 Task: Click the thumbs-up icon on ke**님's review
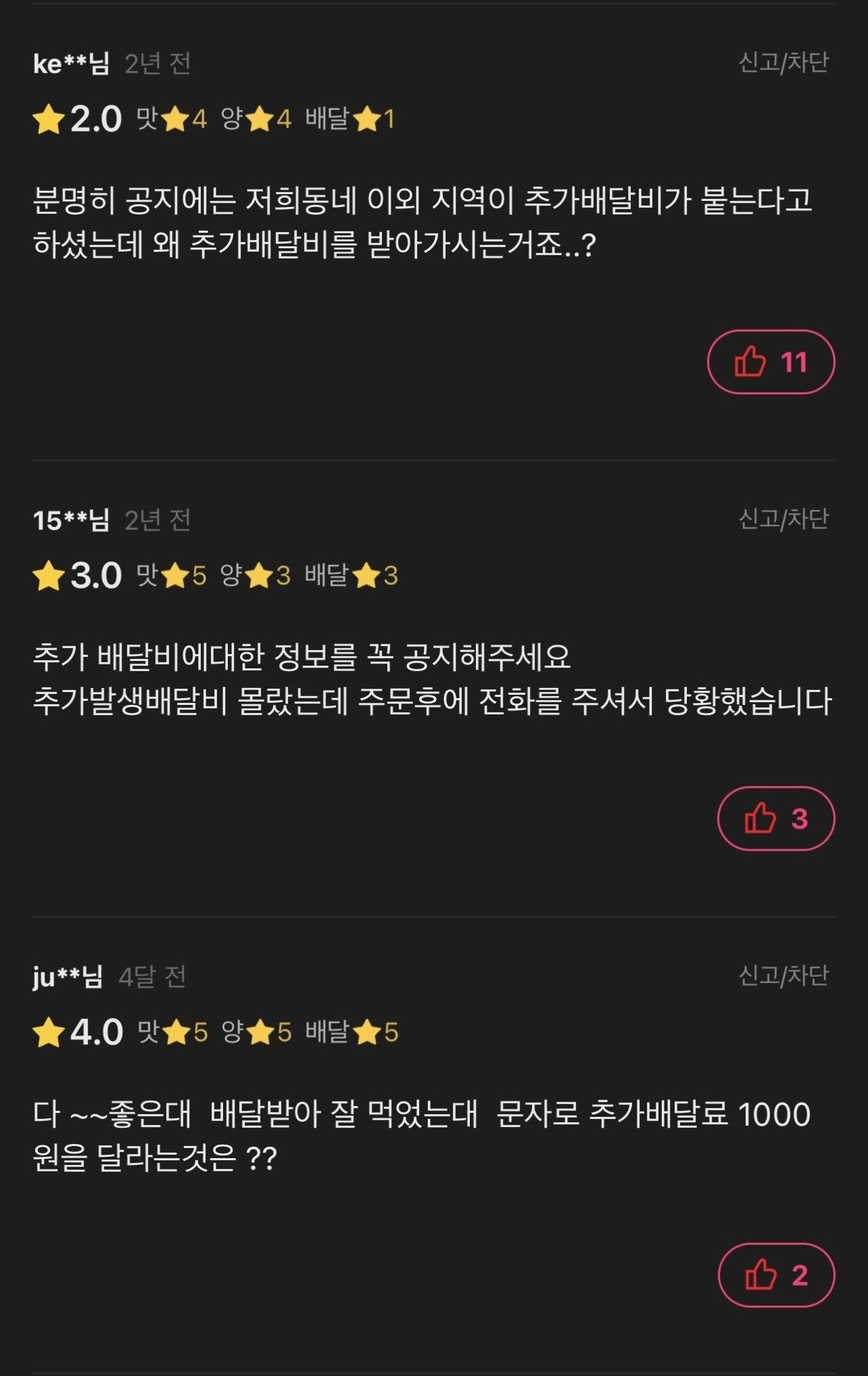749,362
